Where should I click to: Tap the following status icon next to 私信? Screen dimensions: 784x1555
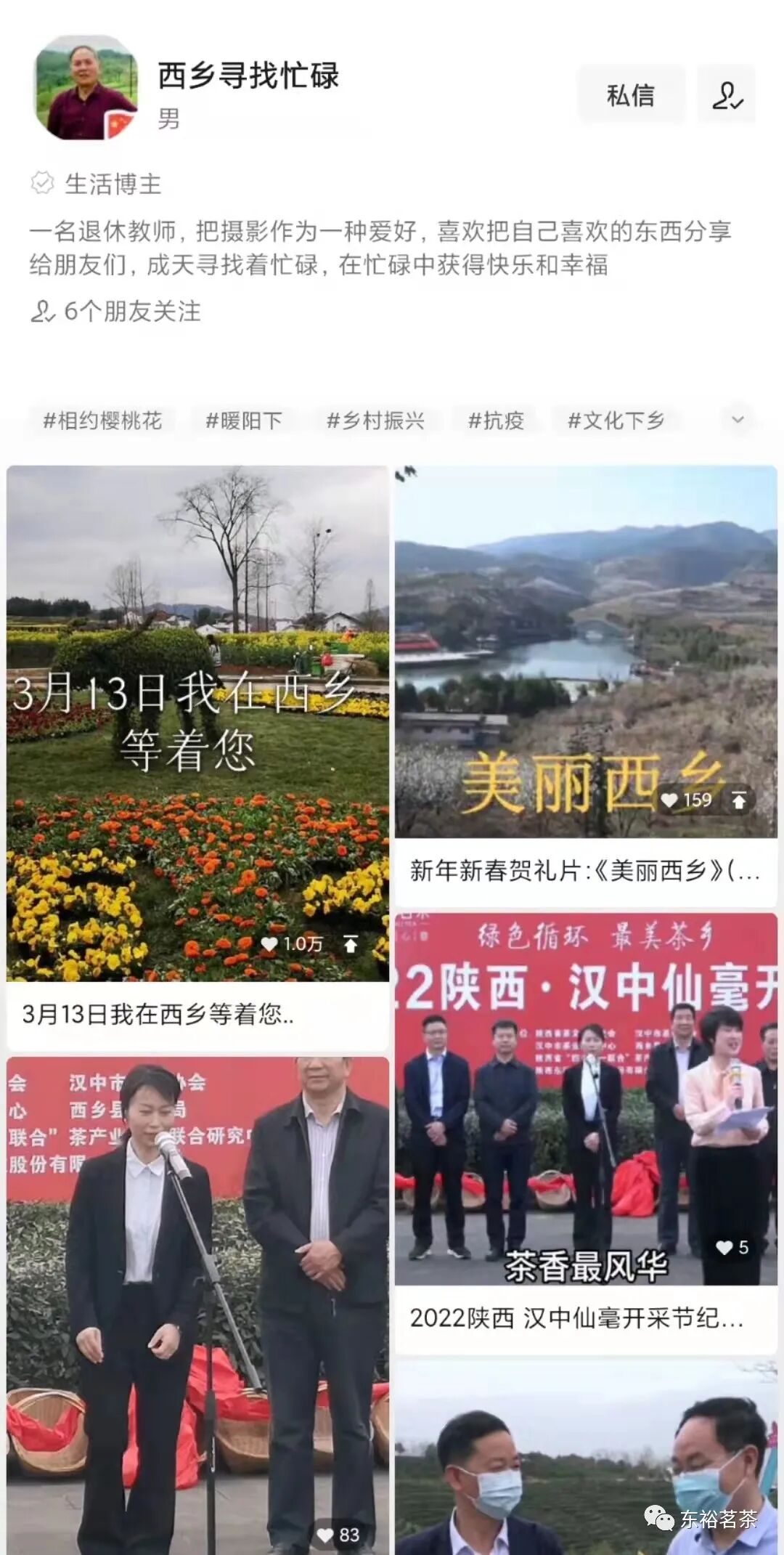pyautogui.click(x=727, y=95)
